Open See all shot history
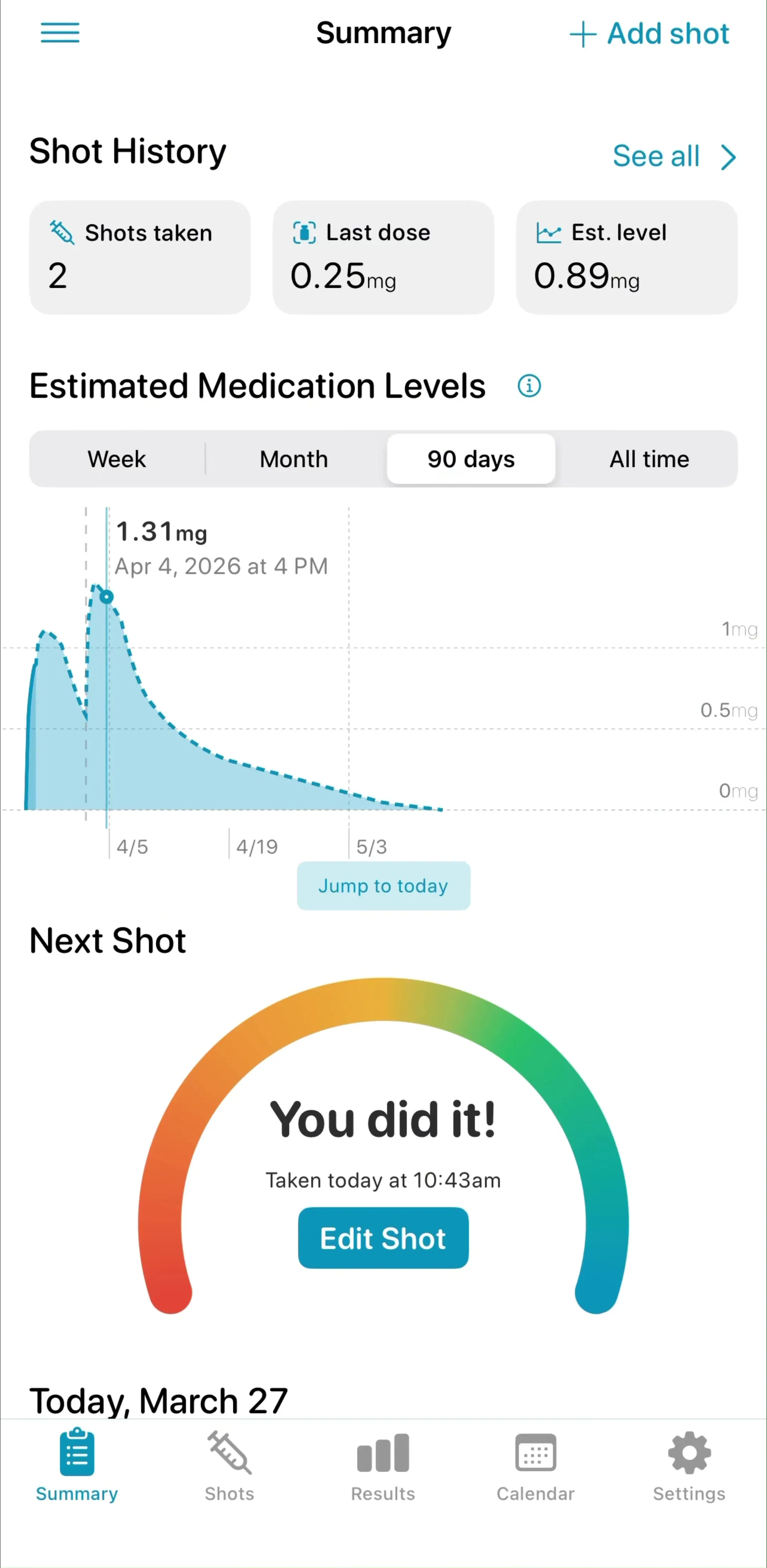The width and height of the screenshot is (767, 1568). [675, 156]
